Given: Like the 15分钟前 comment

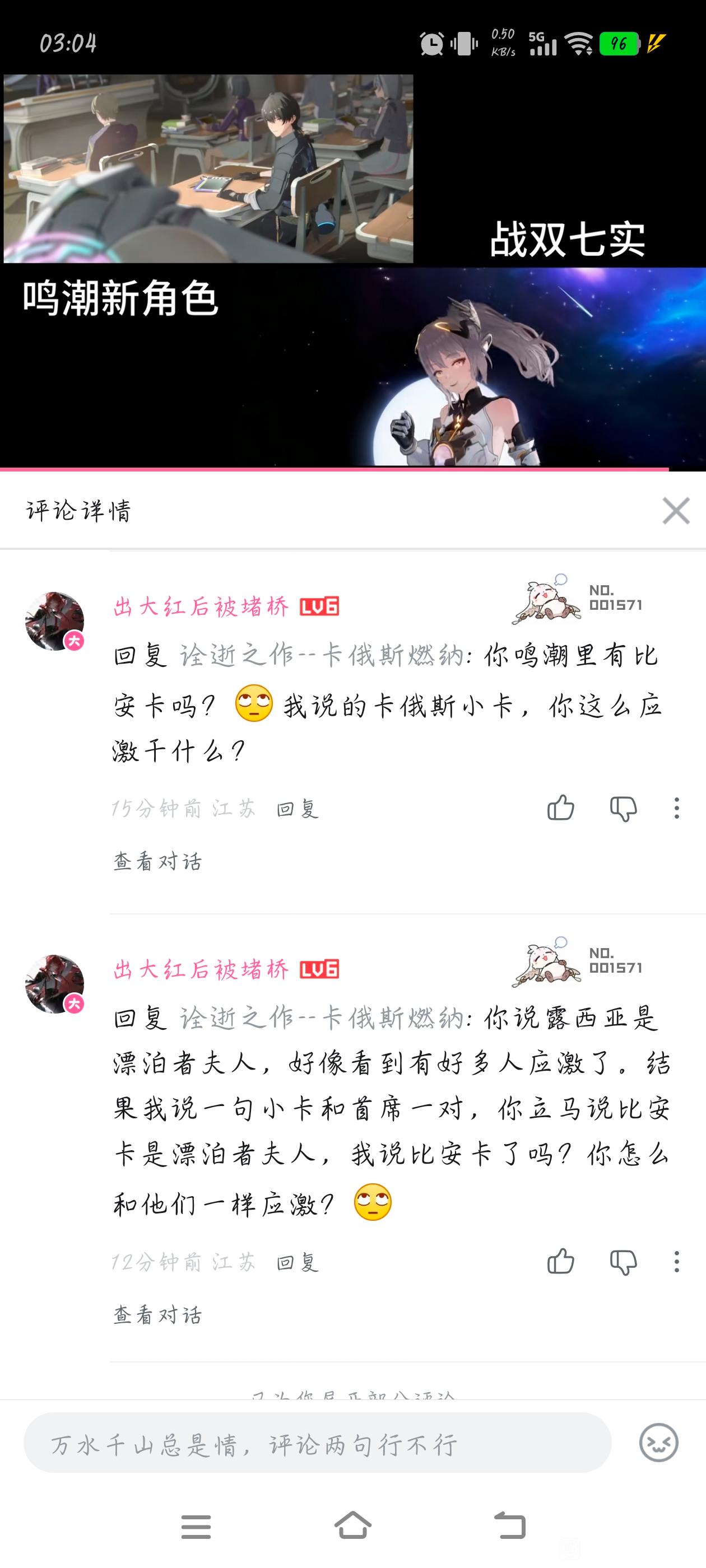Looking at the screenshot, I should 560,808.
